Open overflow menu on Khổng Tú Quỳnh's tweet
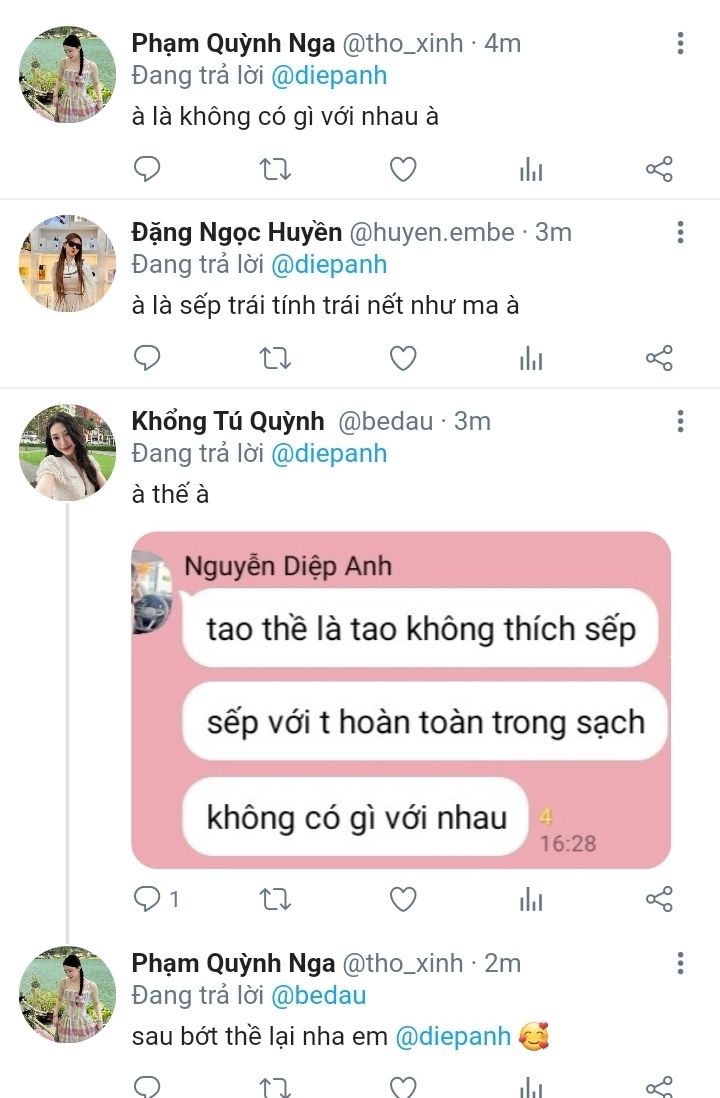 [680, 421]
